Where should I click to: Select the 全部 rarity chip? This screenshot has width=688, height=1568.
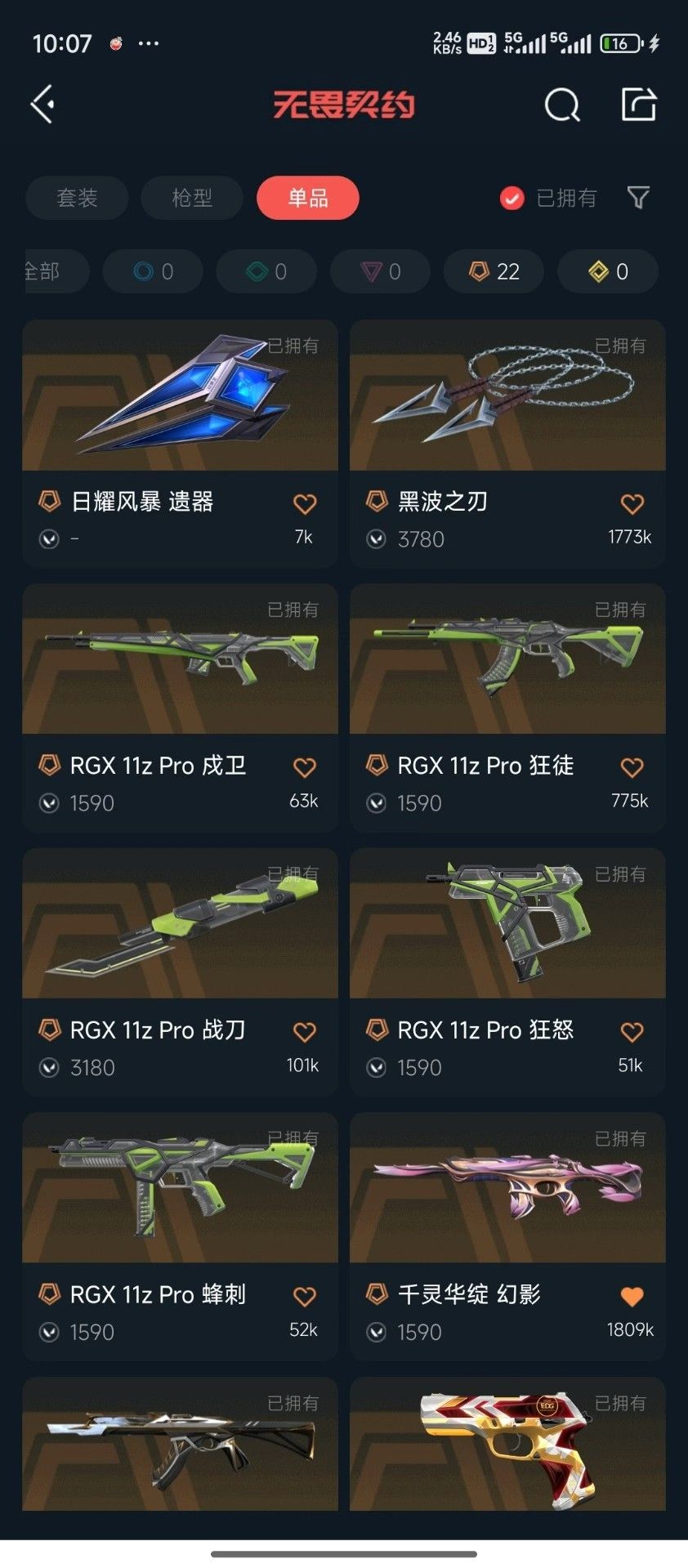point(49,271)
